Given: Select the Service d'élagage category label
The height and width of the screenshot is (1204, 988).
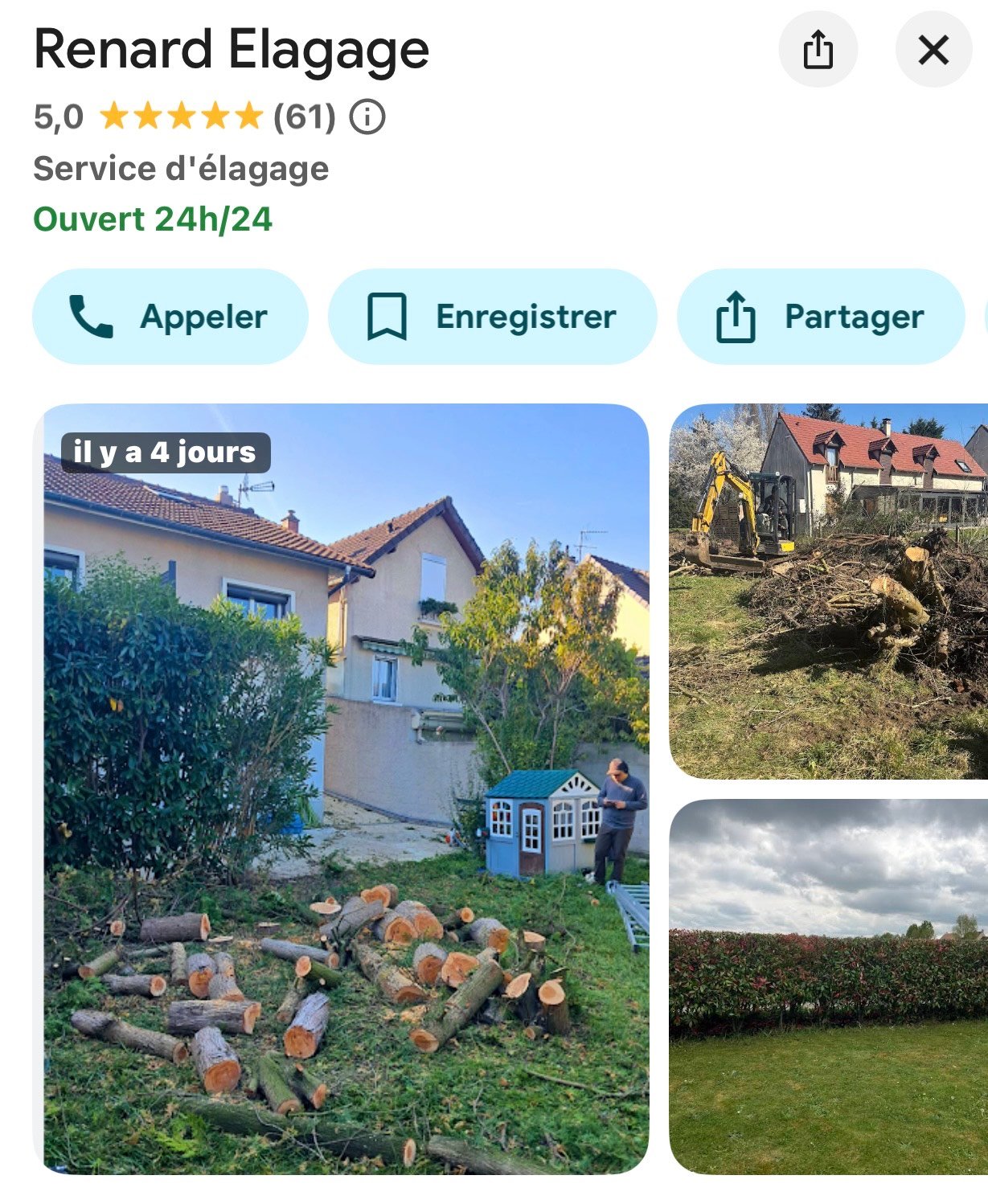Looking at the screenshot, I should [180, 168].
